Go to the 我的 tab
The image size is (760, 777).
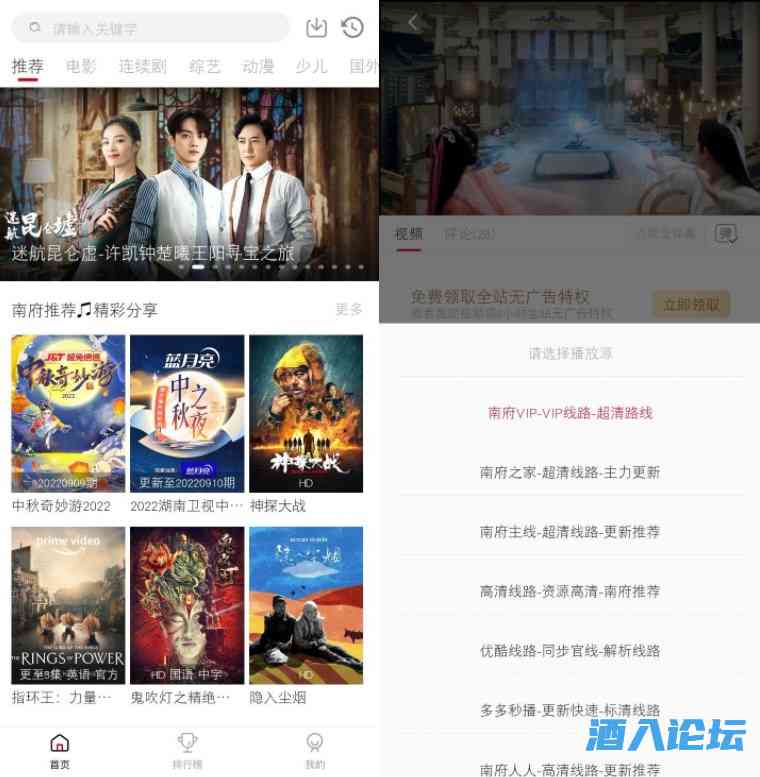point(315,749)
